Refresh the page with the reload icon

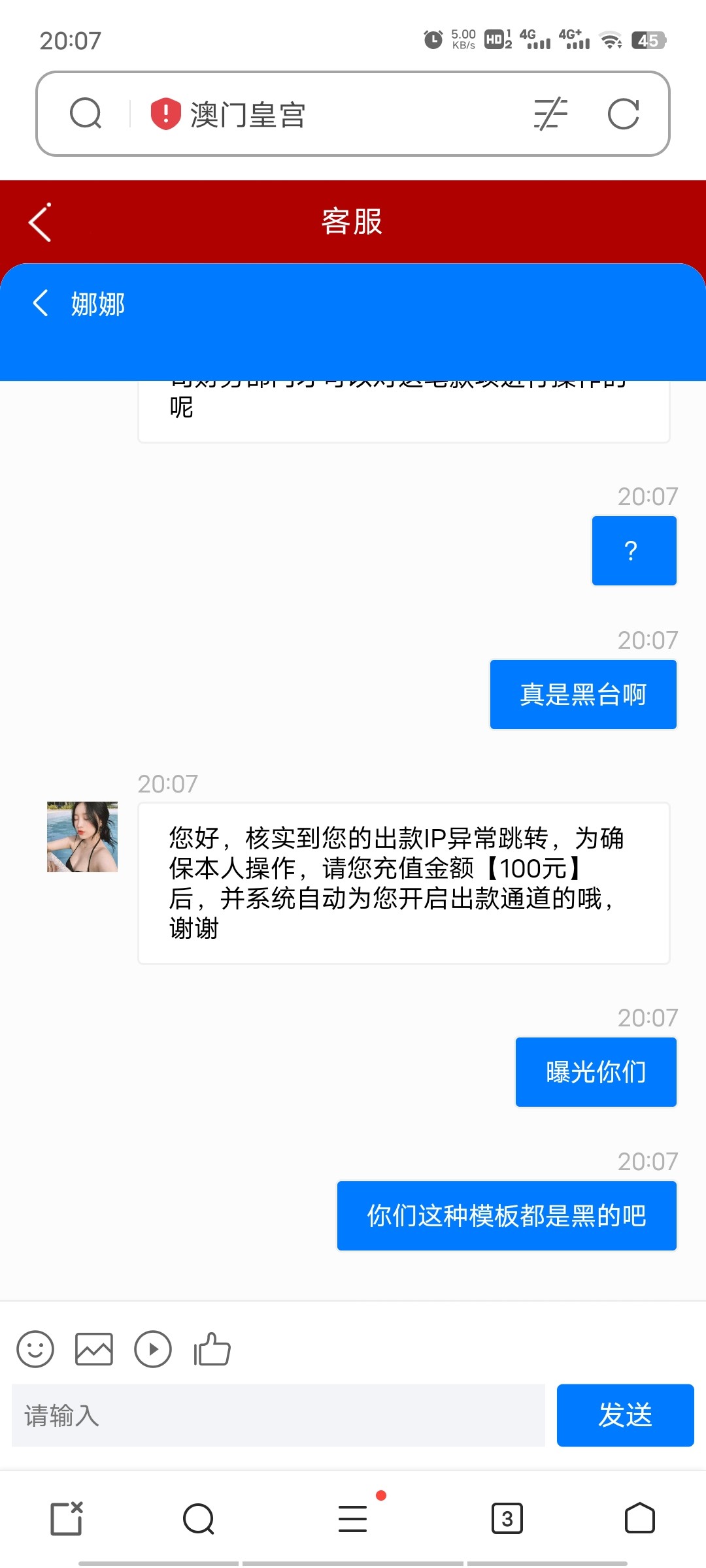(626, 112)
